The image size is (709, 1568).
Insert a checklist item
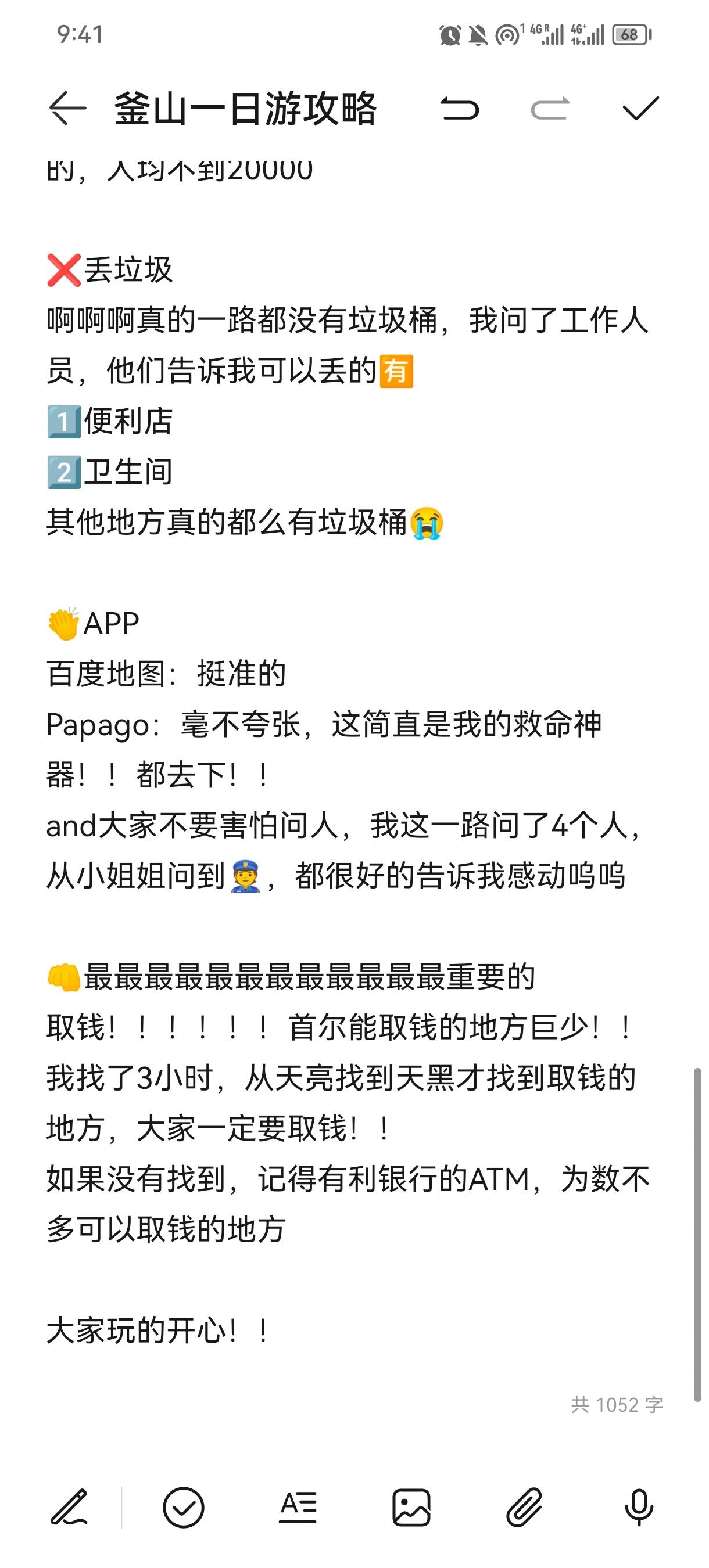[182, 1507]
